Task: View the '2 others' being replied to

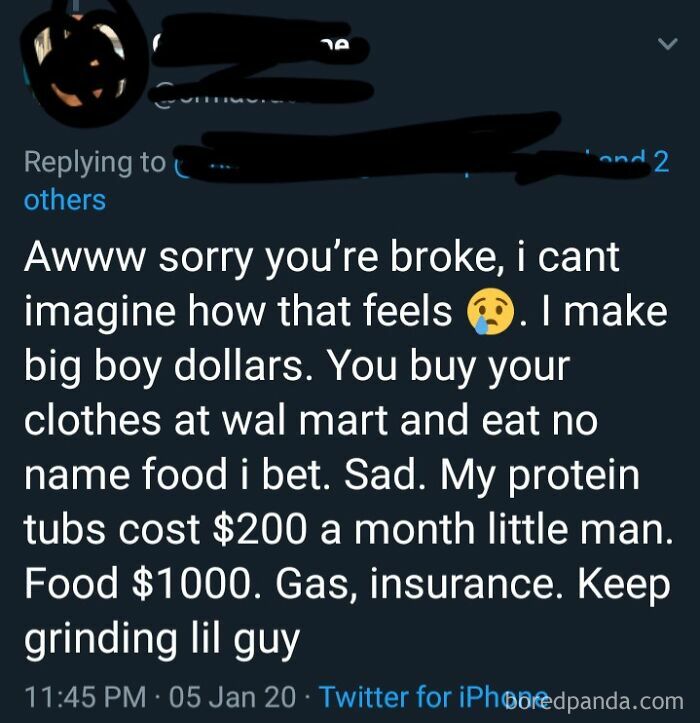Action: 65,200
